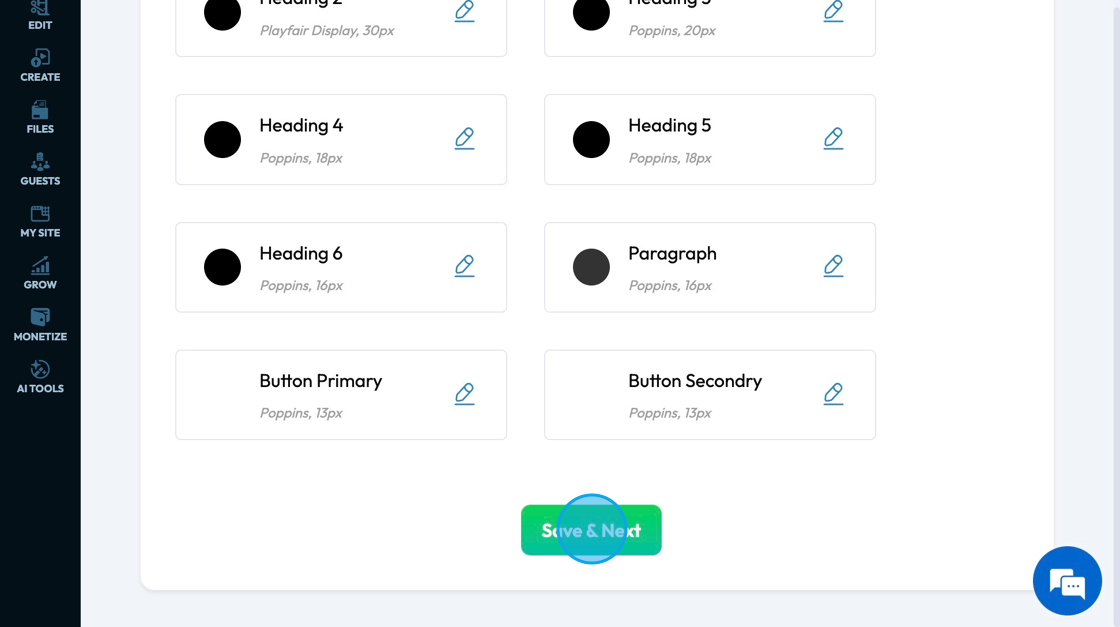Select the Edit sidebar item
The width and height of the screenshot is (1120, 627).
click(40, 16)
